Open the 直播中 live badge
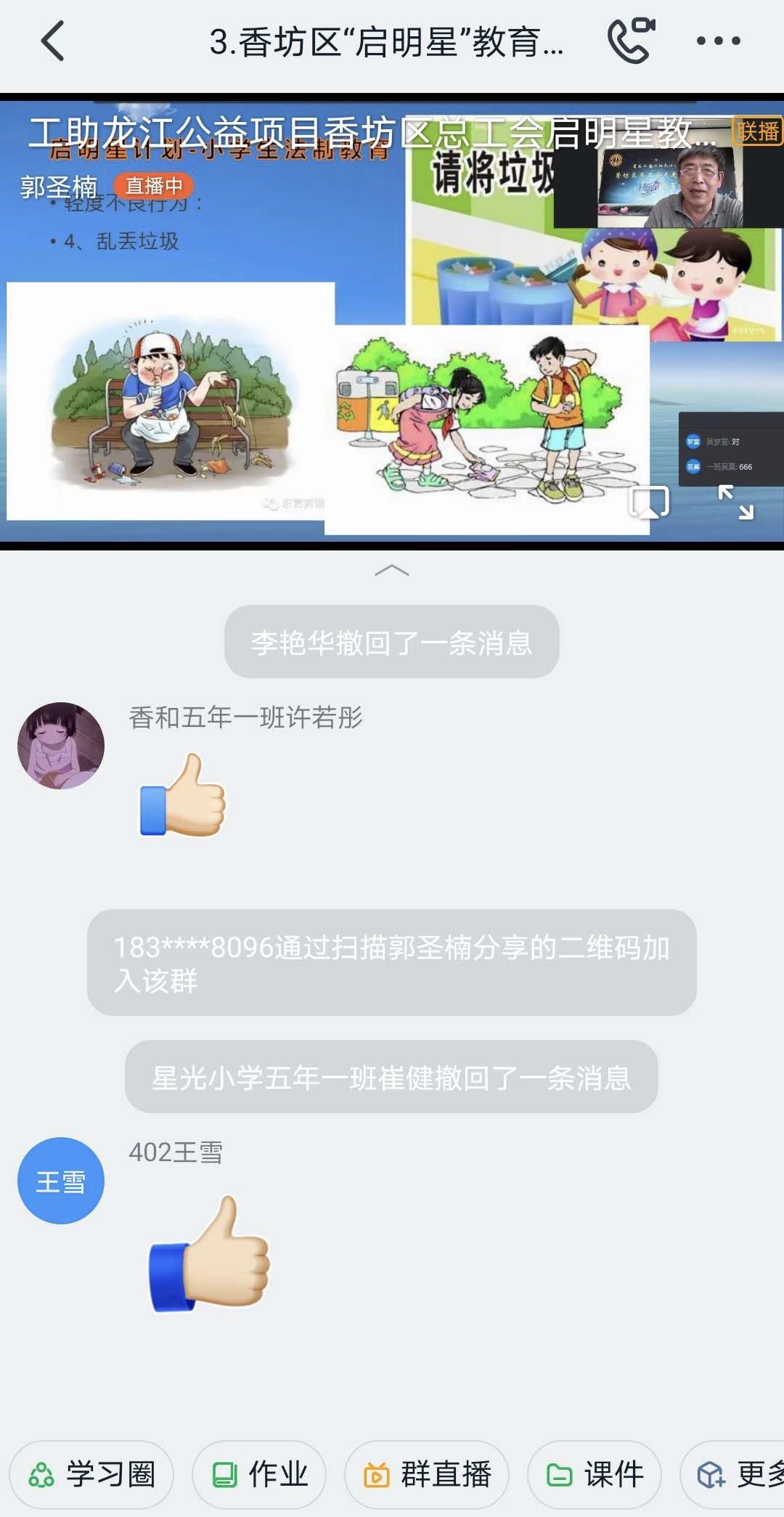 [153, 187]
